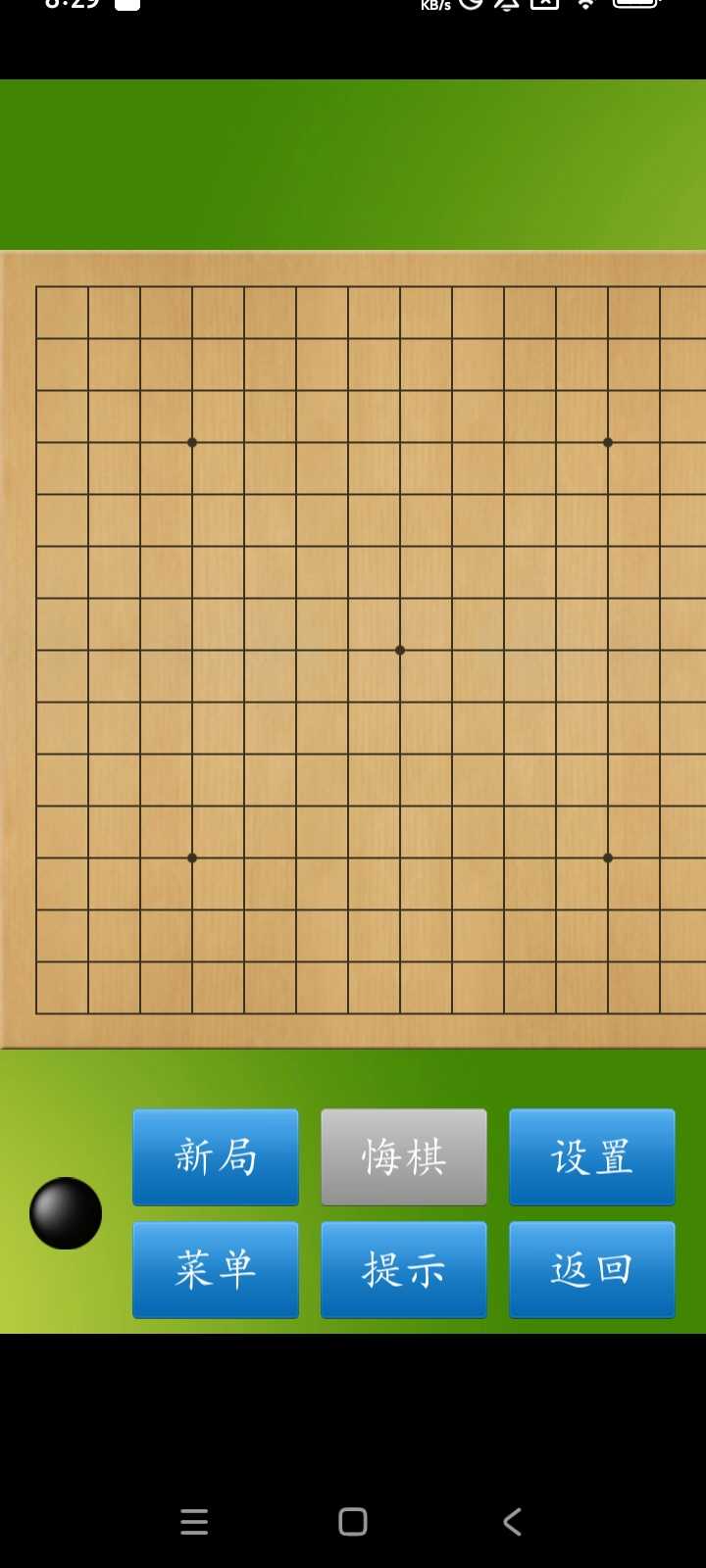Open recent apps from navigation bar
Viewport: 706px width, 1568px height.
coord(194,1522)
